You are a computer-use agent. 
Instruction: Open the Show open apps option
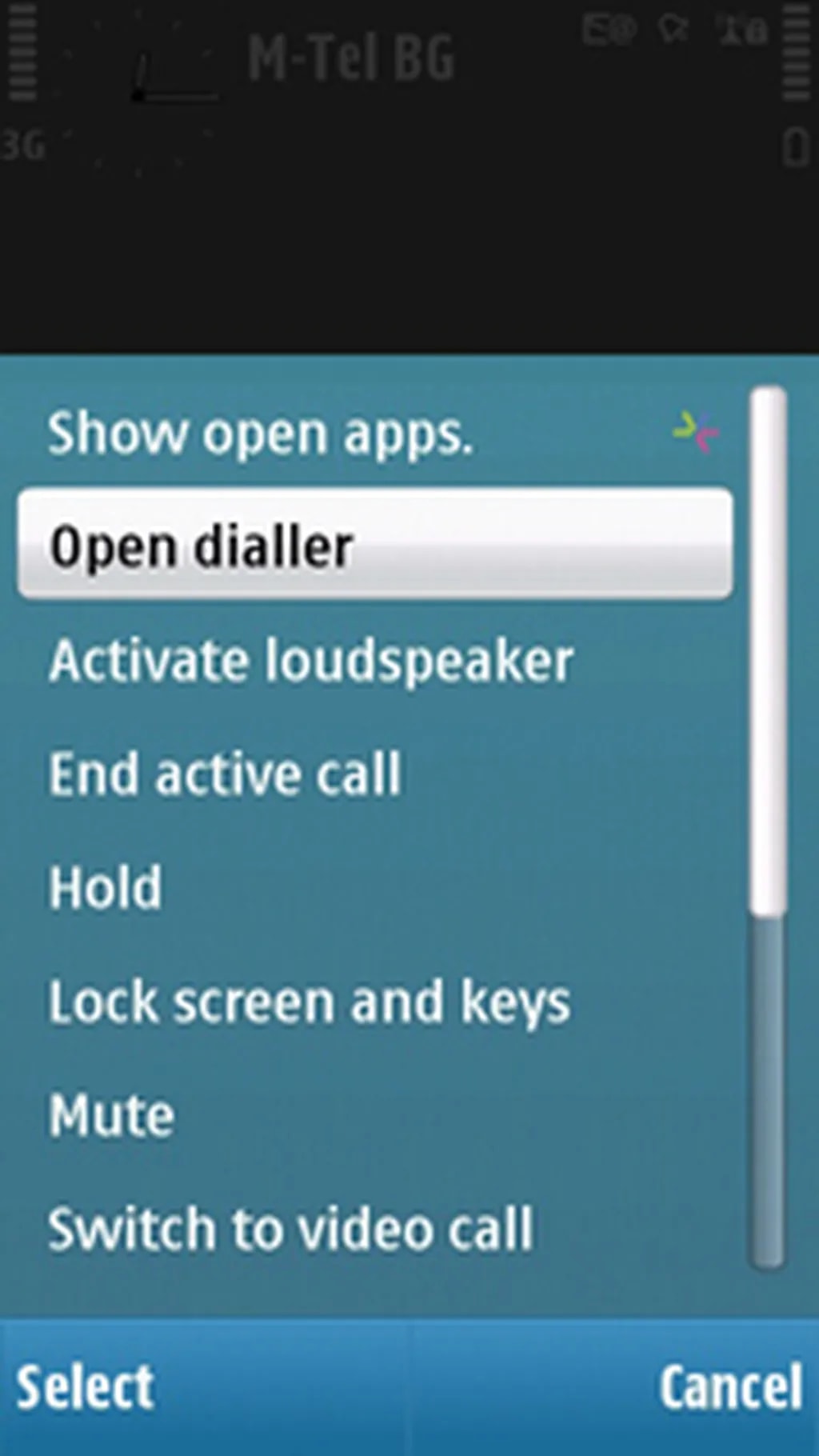pos(261,433)
